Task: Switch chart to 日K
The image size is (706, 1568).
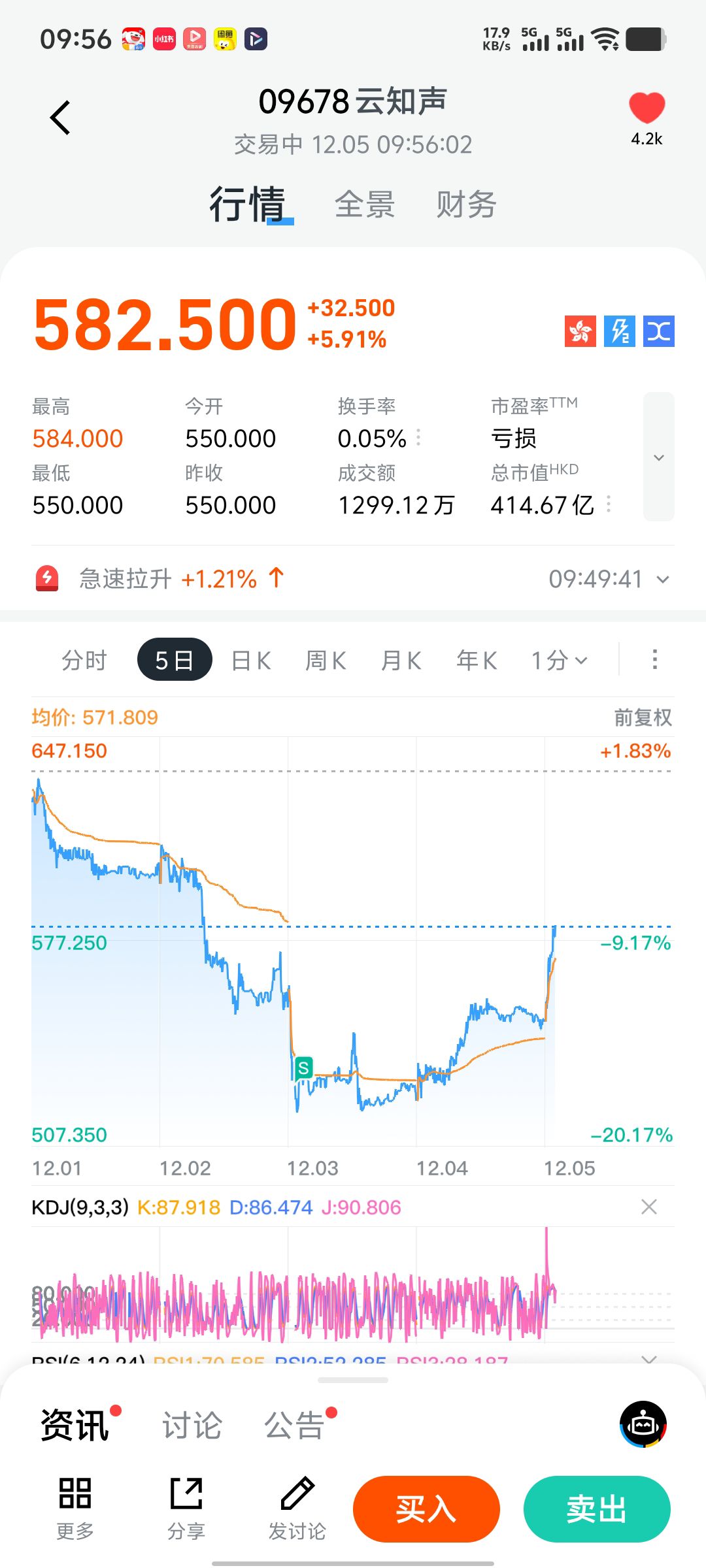Action: coord(251,661)
